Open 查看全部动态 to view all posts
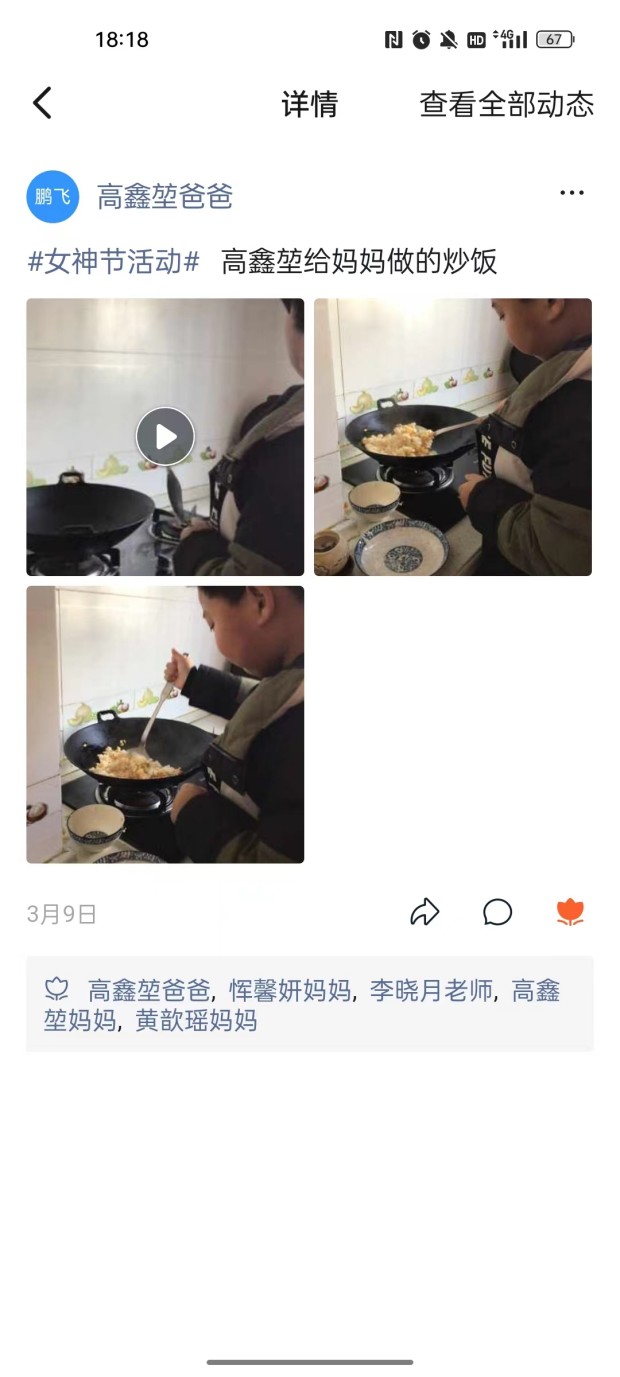The width and height of the screenshot is (620, 1377). (x=506, y=104)
